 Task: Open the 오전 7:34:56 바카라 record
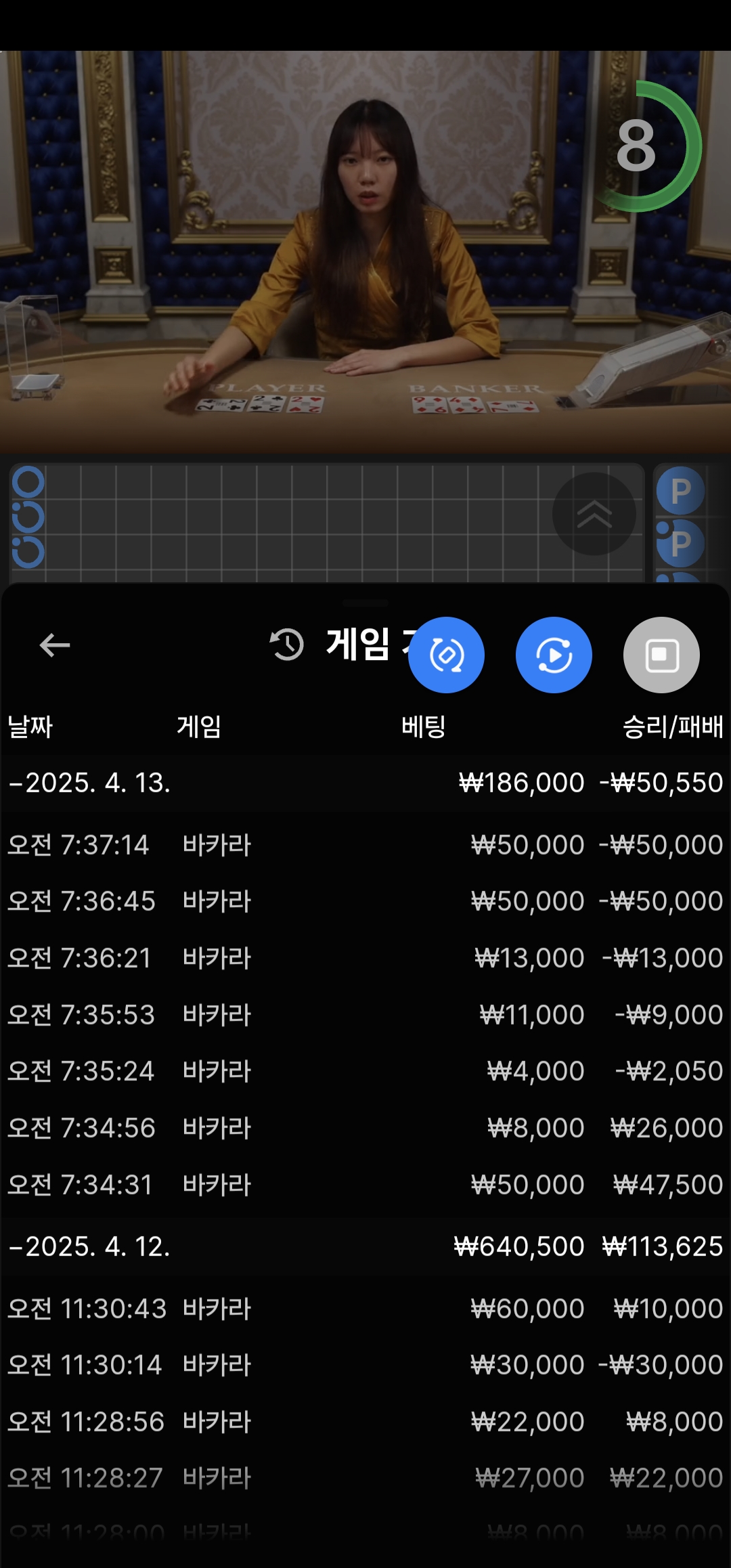coord(365,1128)
